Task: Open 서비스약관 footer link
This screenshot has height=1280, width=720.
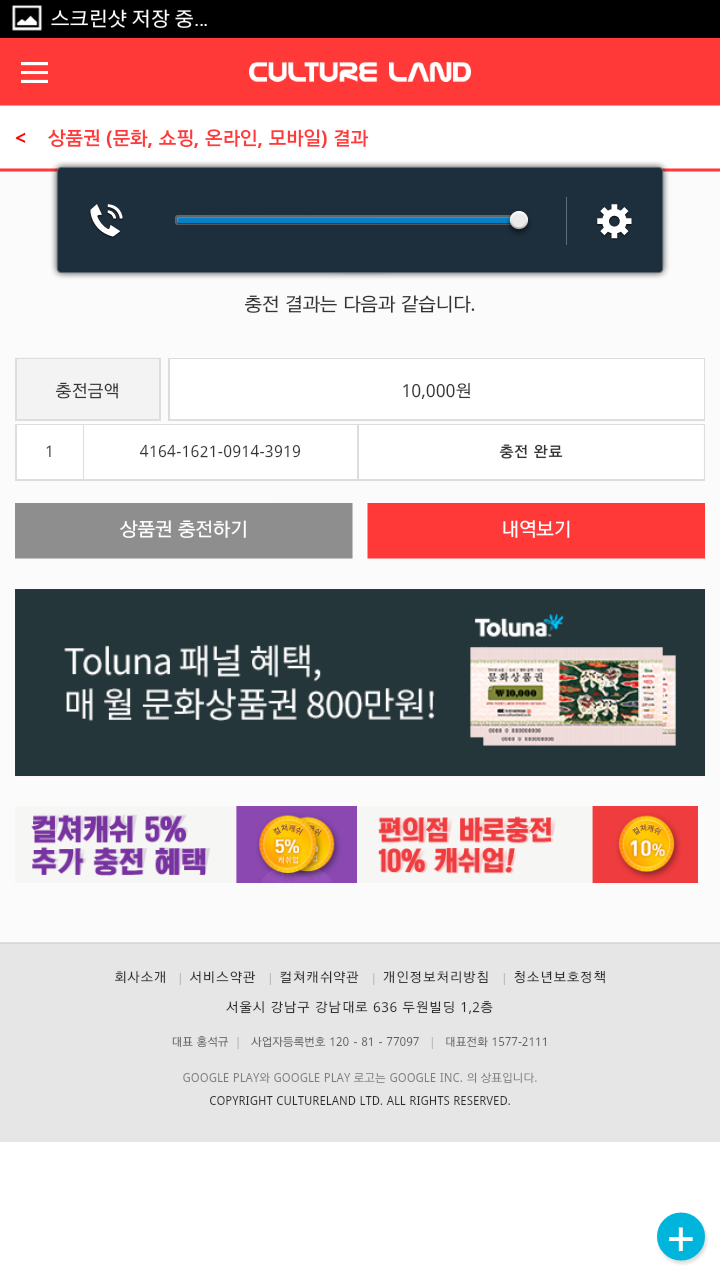Action: point(222,977)
